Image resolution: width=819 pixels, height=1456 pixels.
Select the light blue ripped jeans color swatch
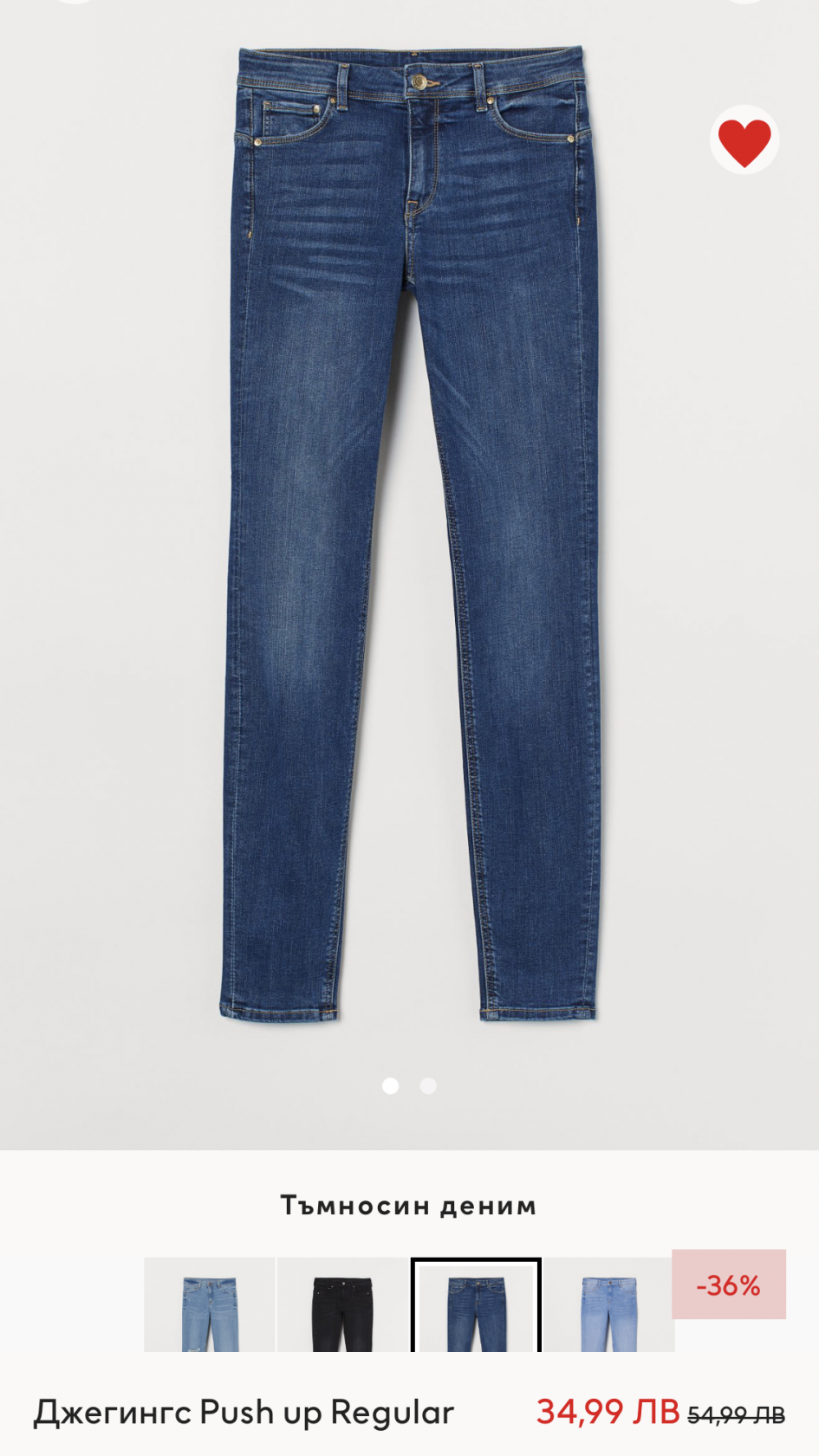(x=209, y=1305)
